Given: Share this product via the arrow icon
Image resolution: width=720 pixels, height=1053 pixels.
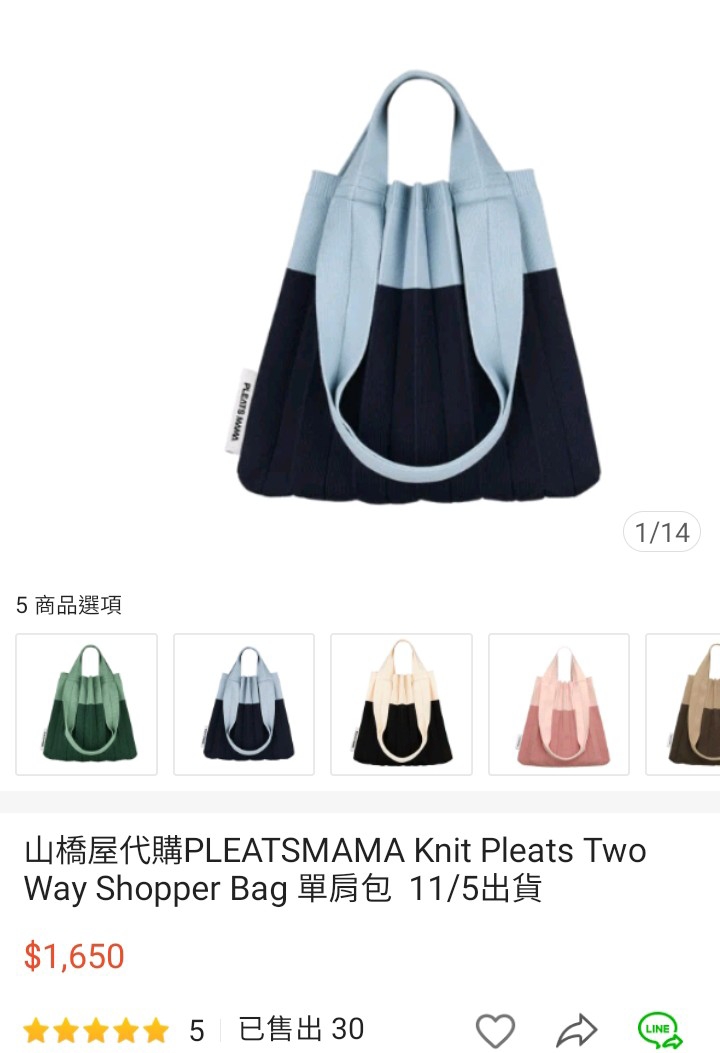Looking at the screenshot, I should click(x=576, y=1030).
